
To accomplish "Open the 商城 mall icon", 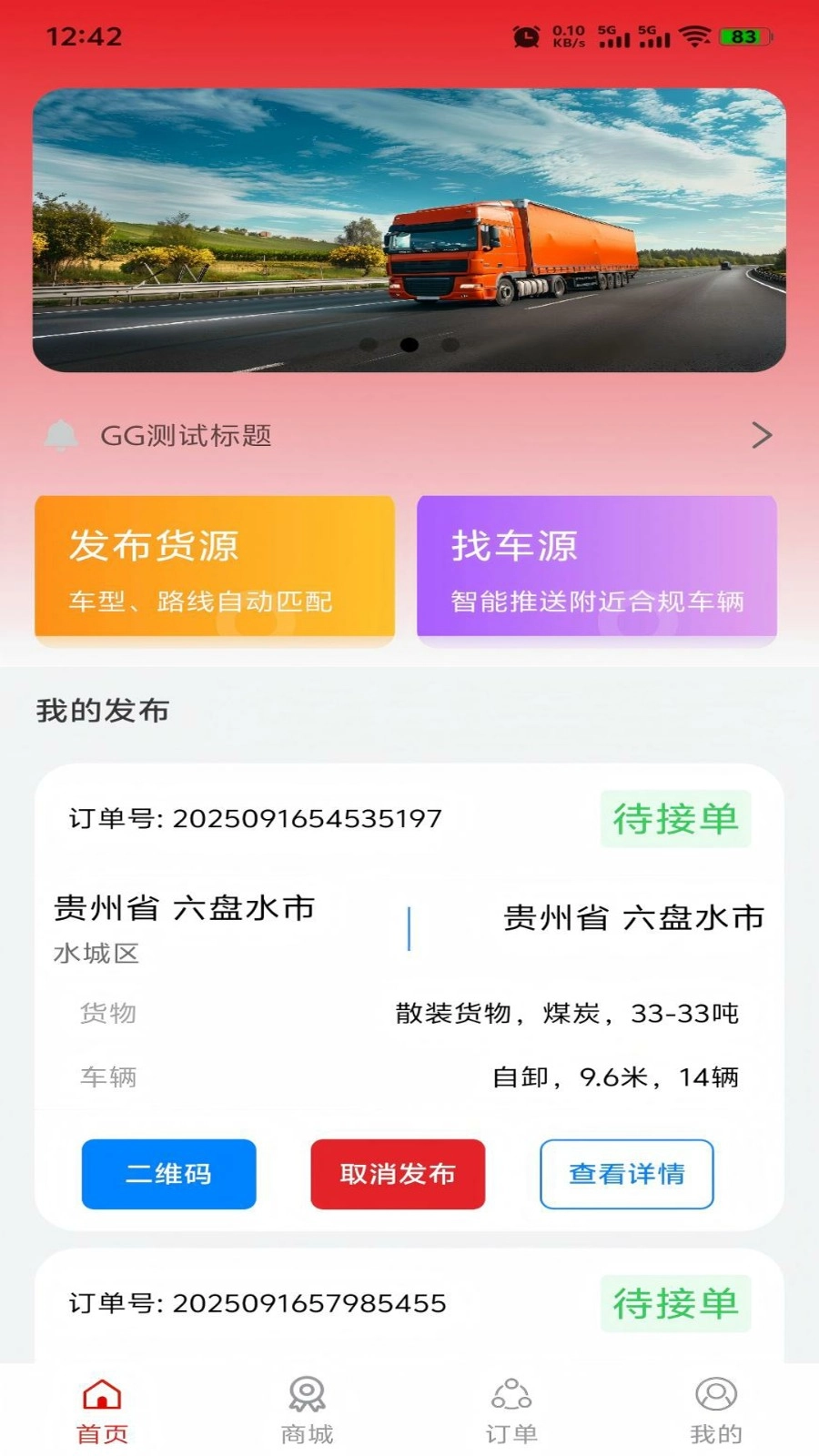I will (305, 1390).
